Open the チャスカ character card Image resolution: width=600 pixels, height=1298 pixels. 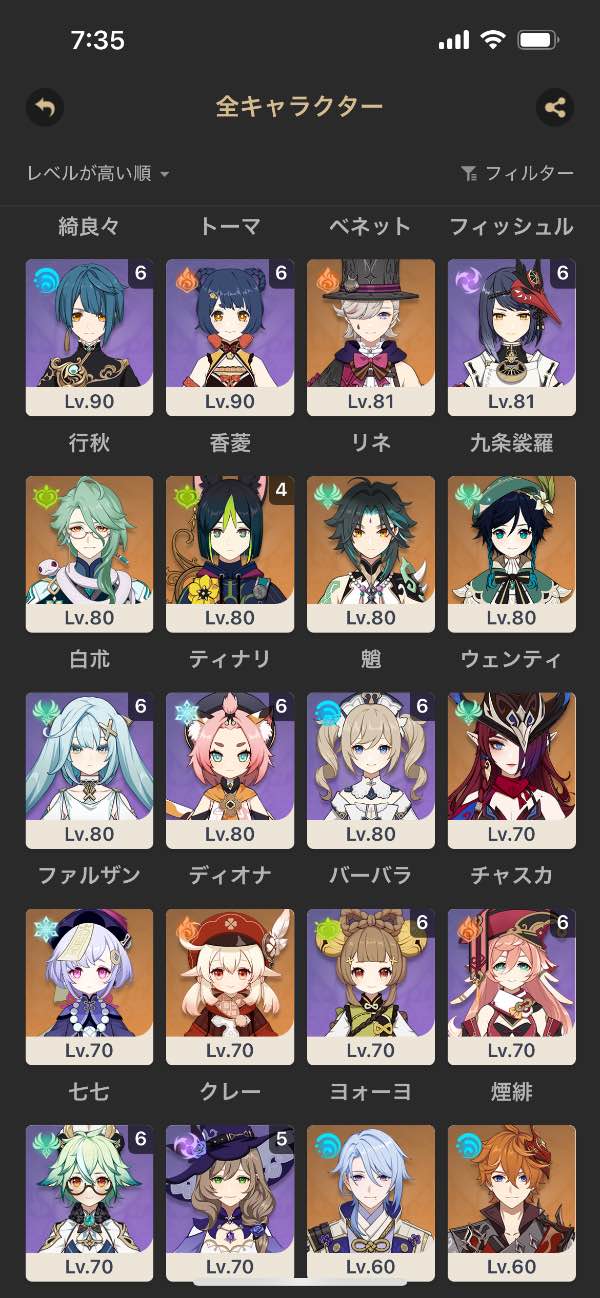click(x=512, y=770)
